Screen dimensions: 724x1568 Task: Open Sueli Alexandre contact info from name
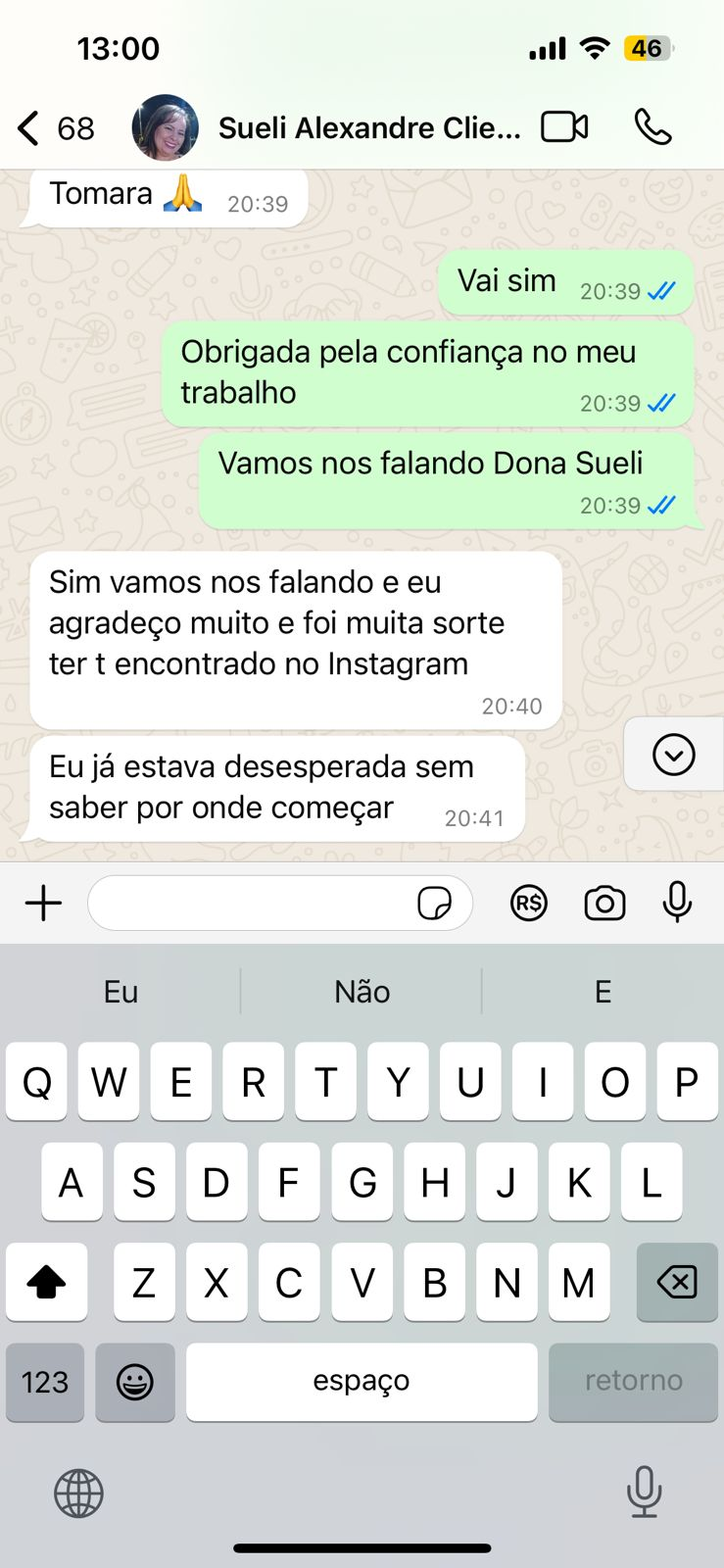[x=369, y=128]
